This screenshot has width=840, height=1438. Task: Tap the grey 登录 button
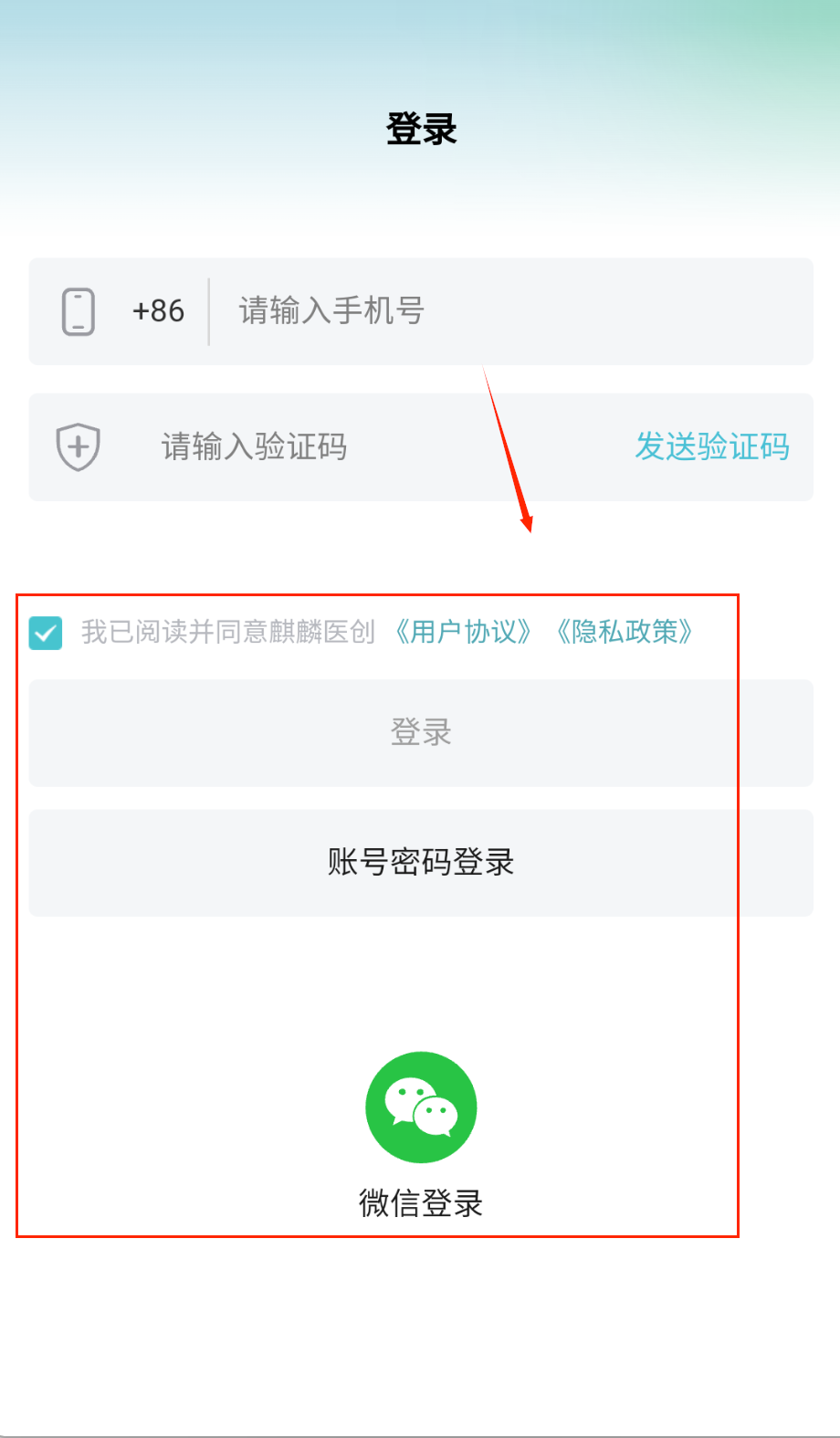pyautogui.click(x=421, y=732)
